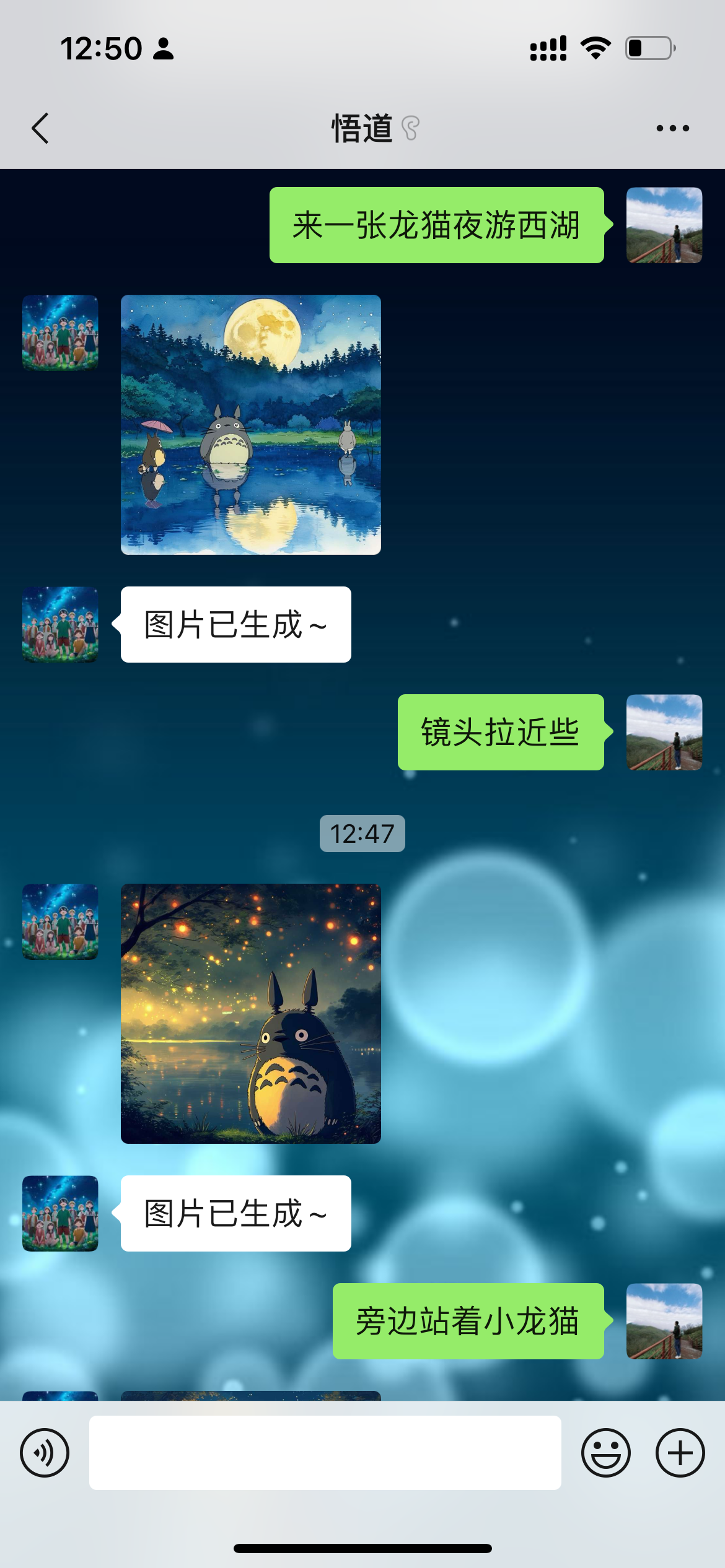The width and height of the screenshot is (725, 1568).
Task: Open the moonlit lake Totoro image
Action: (x=250, y=424)
